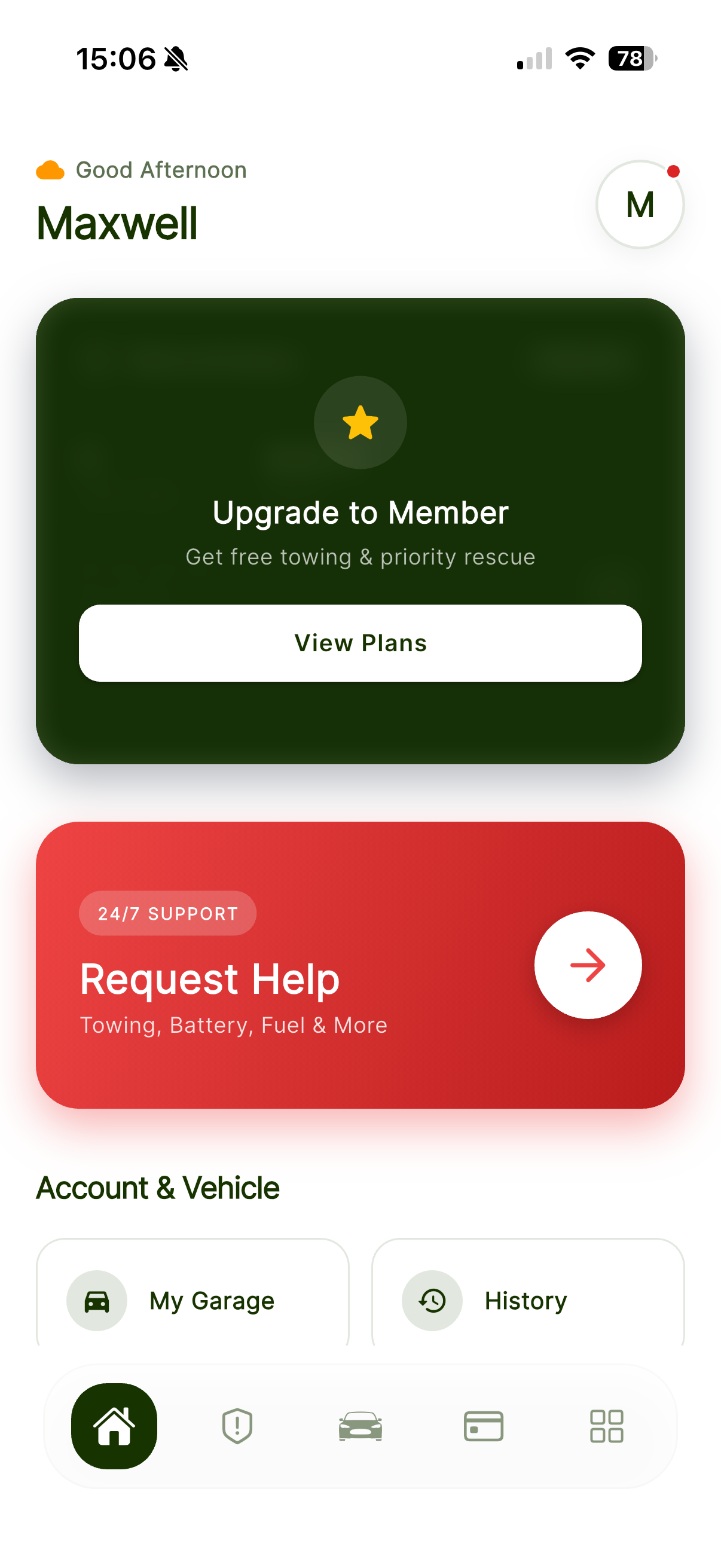Open the shield safety icon in bottom bar

(x=237, y=1426)
